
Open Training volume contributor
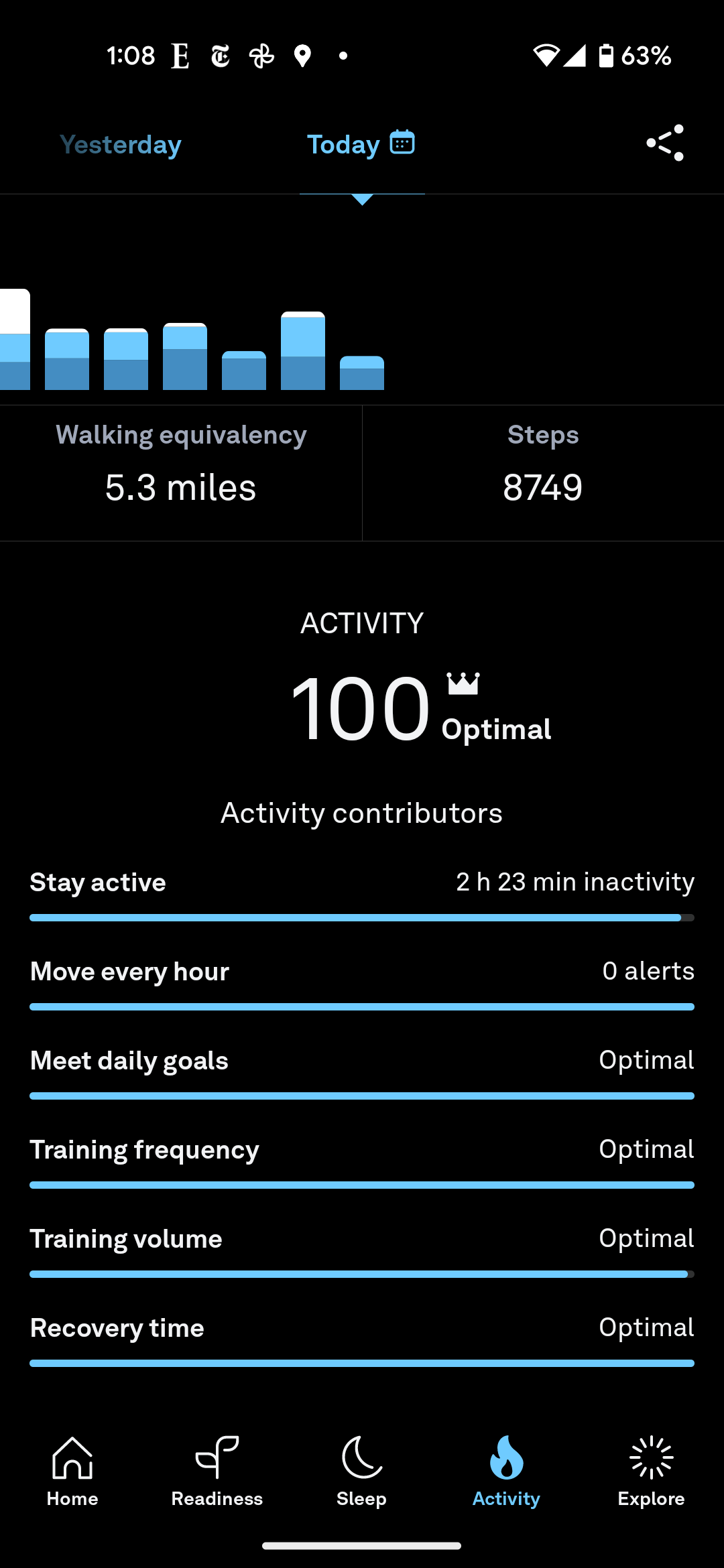point(362,1250)
